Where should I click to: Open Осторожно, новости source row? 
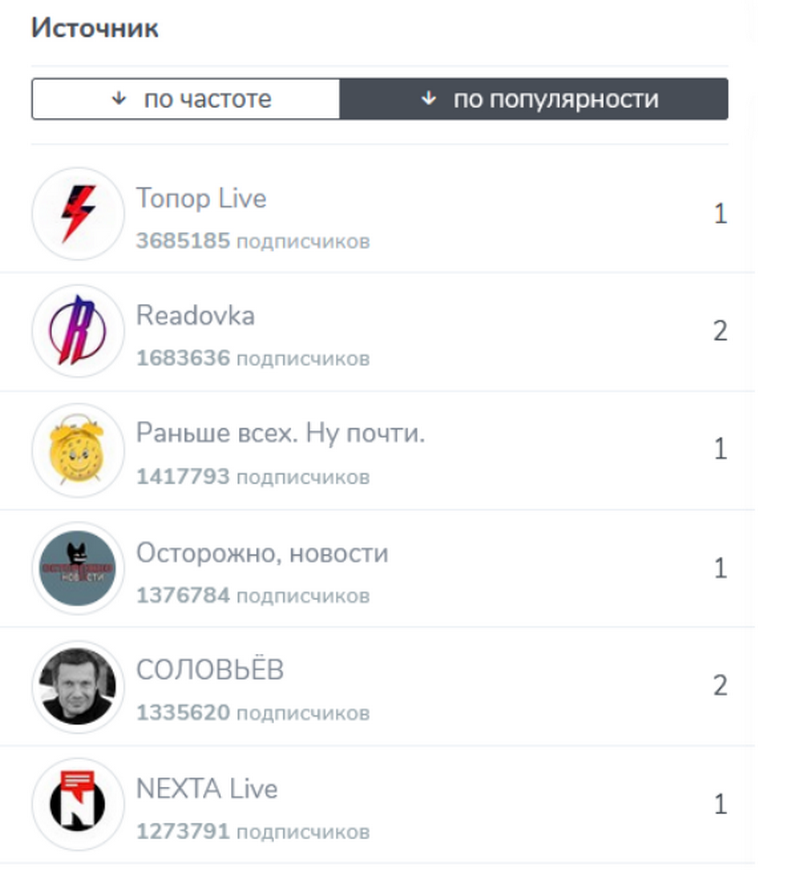[261, 553]
